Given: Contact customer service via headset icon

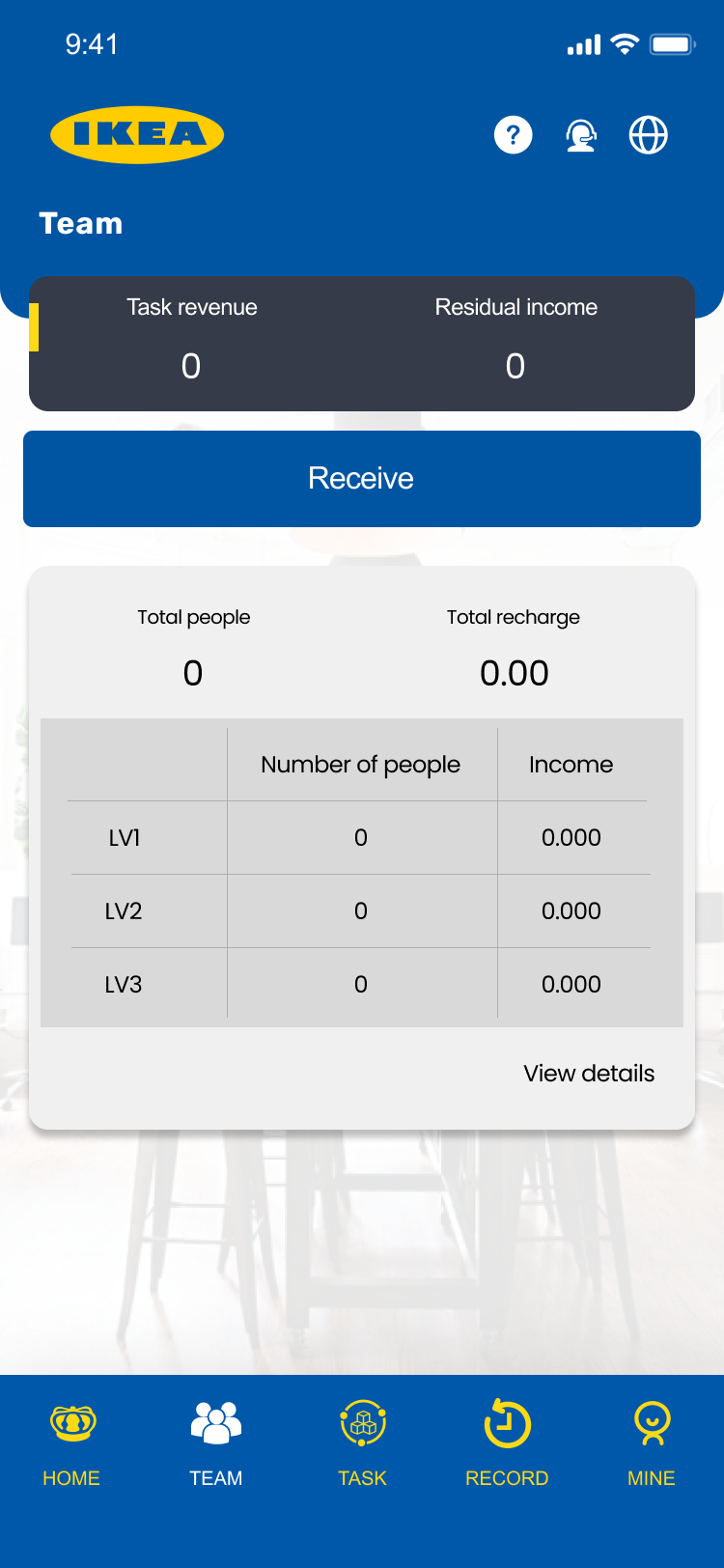Looking at the screenshot, I should 581,135.
